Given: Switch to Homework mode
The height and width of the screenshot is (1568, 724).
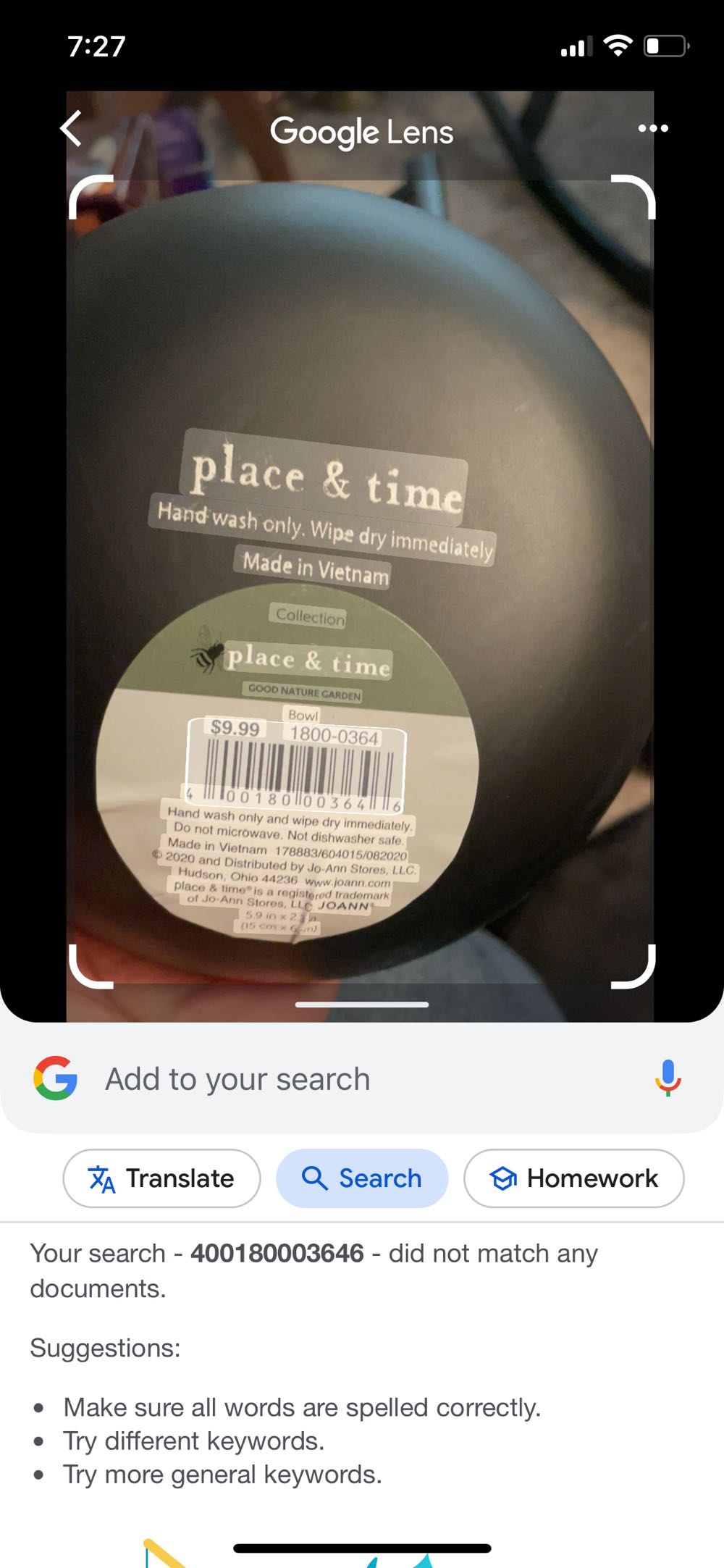Looking at the screenshot, I should pyautogui.click(x=573, y=1178).
